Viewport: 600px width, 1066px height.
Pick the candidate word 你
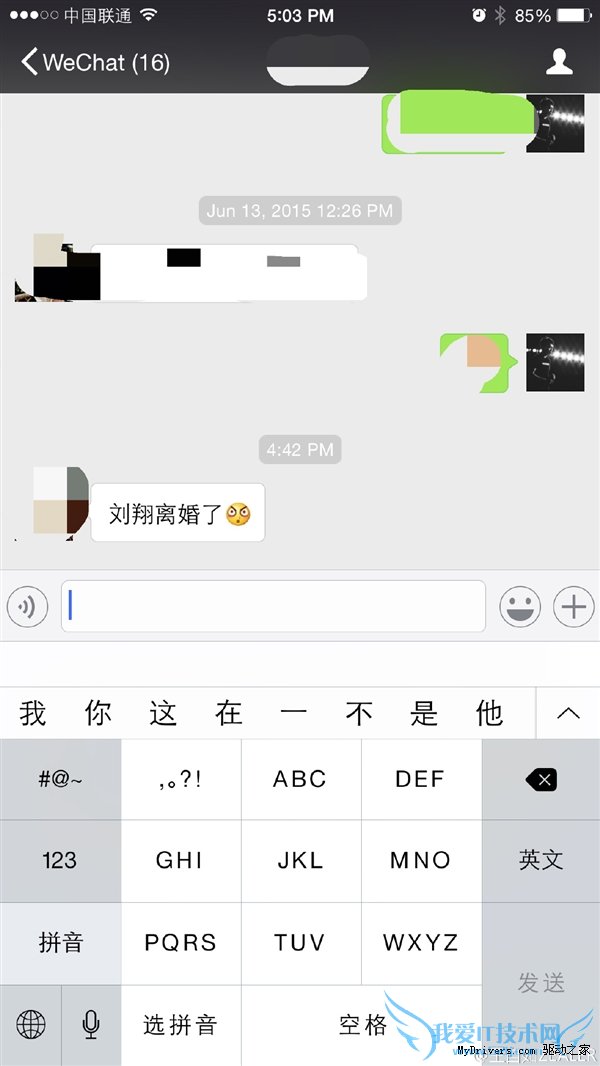point(98,713)
